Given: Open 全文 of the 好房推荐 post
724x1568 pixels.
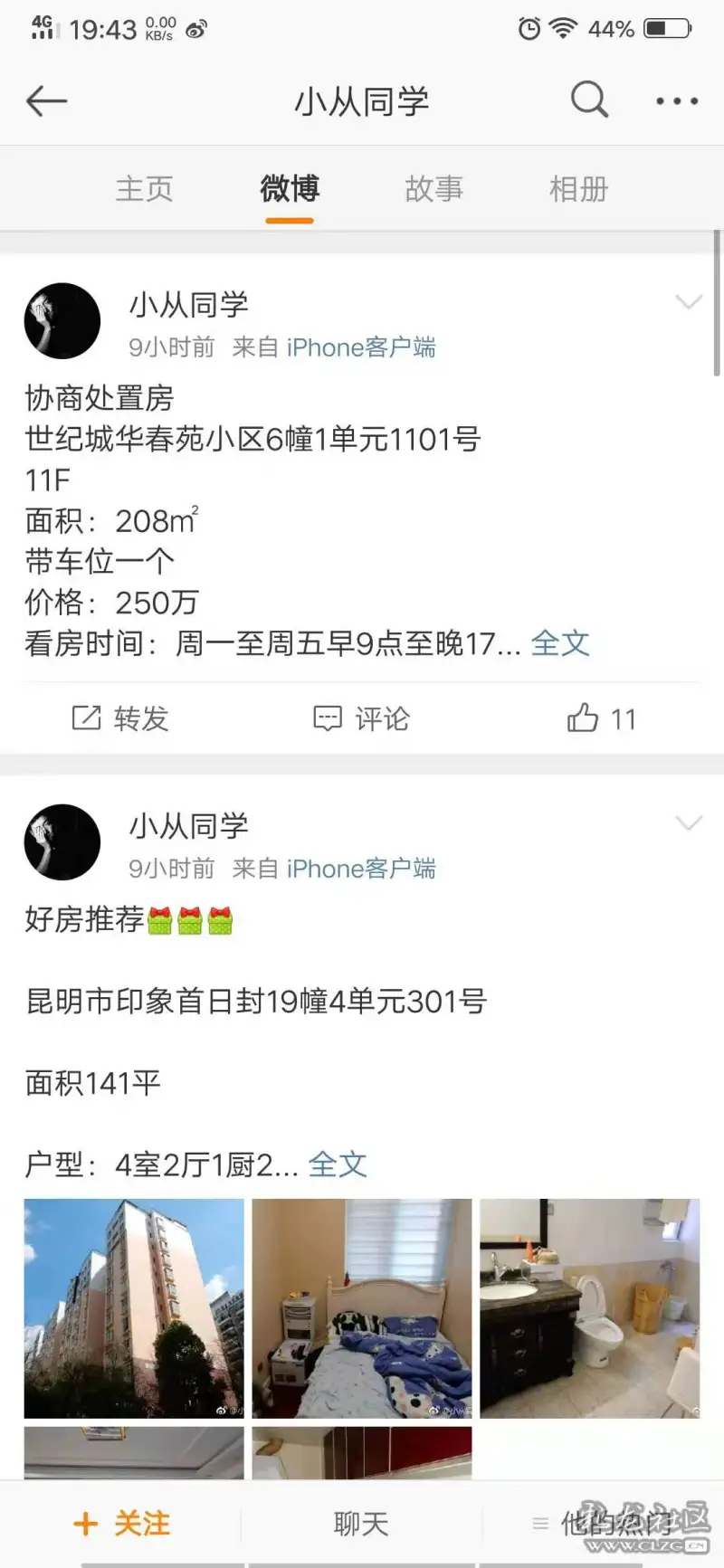Looking at the screenshot, I should (x=338, y=1164).
